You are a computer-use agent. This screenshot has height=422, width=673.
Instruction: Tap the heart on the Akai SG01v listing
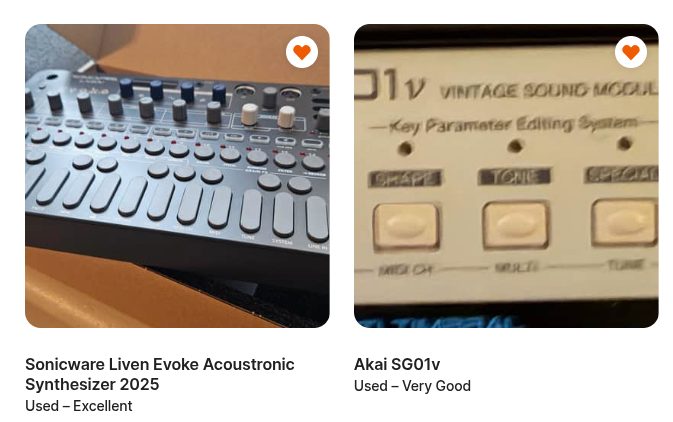pos(630,52)
